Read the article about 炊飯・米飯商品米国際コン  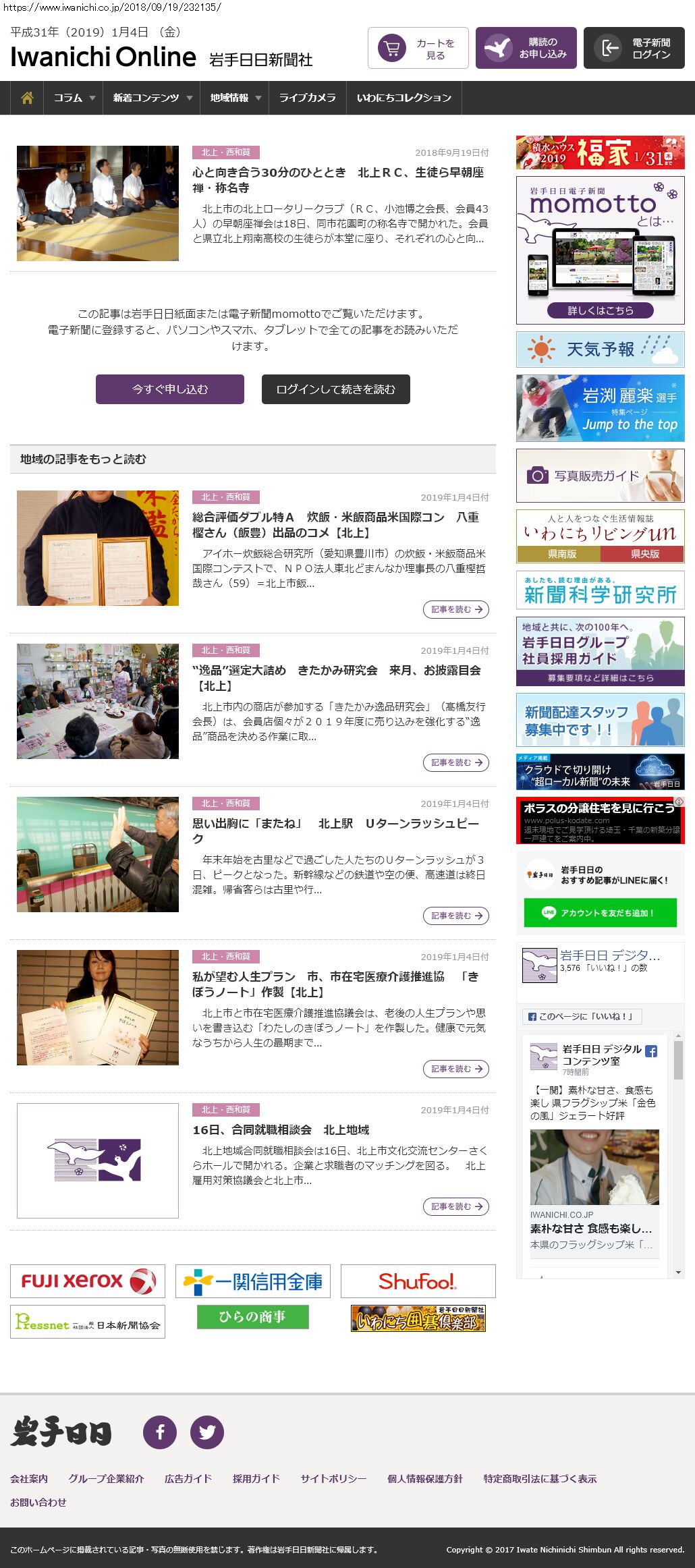(455, 609)
